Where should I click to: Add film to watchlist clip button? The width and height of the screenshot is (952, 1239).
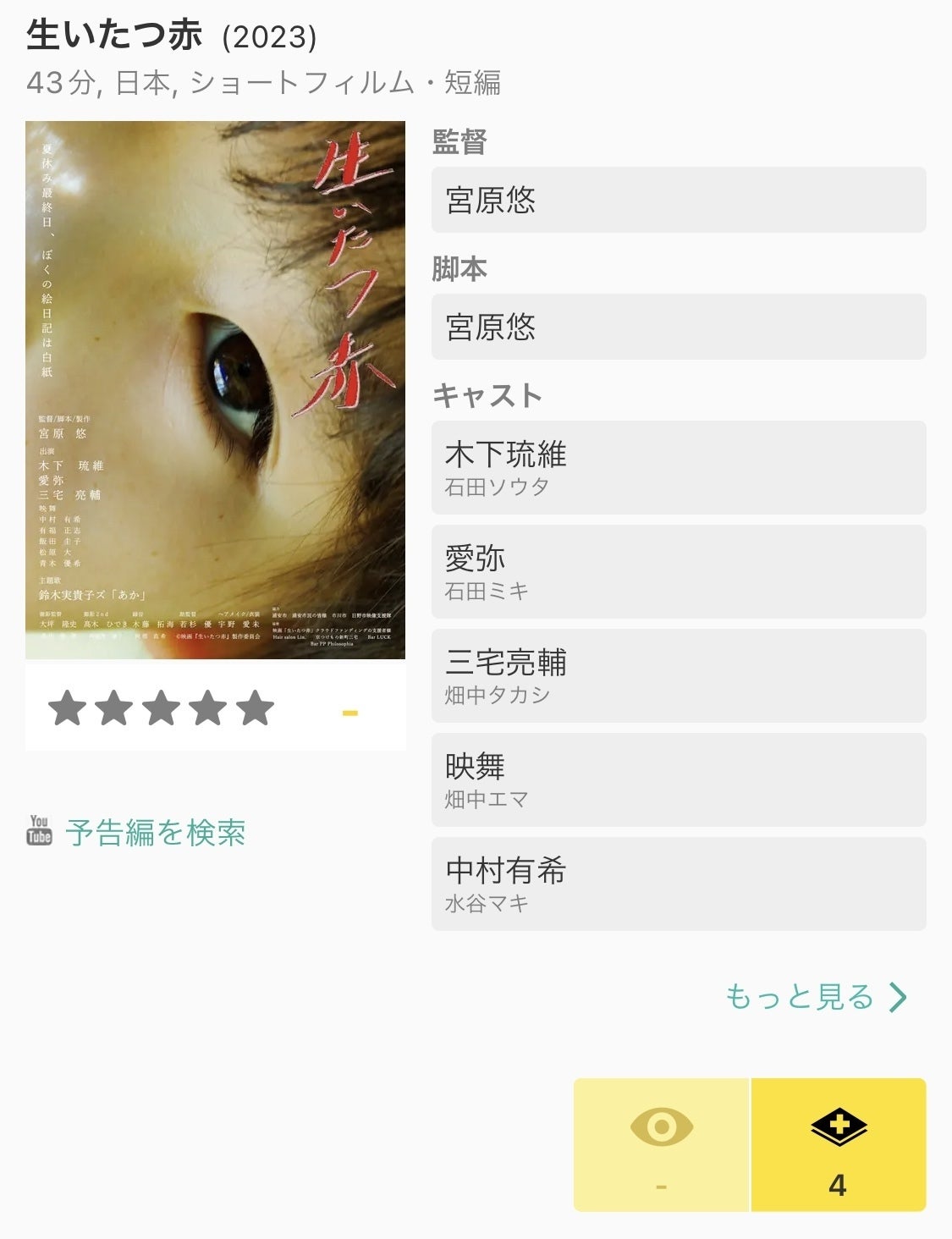click(x=838, y=1144)
